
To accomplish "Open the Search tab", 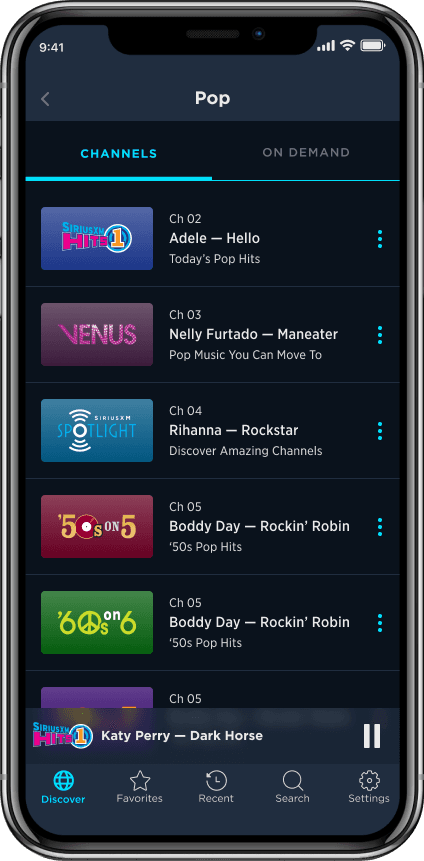I will pyautogui.click(x=292, y=787).
